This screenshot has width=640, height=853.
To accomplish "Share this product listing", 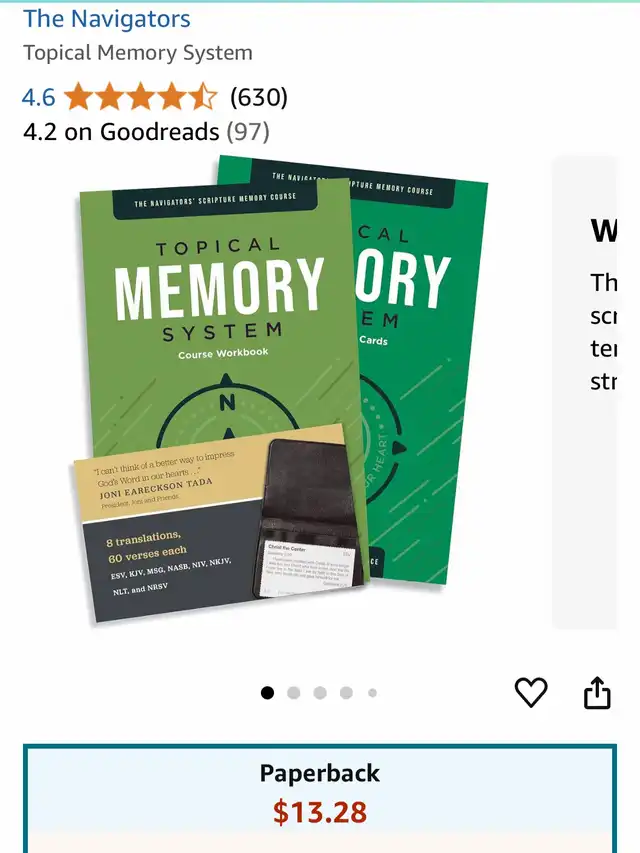I will click(x=597, y=692).
